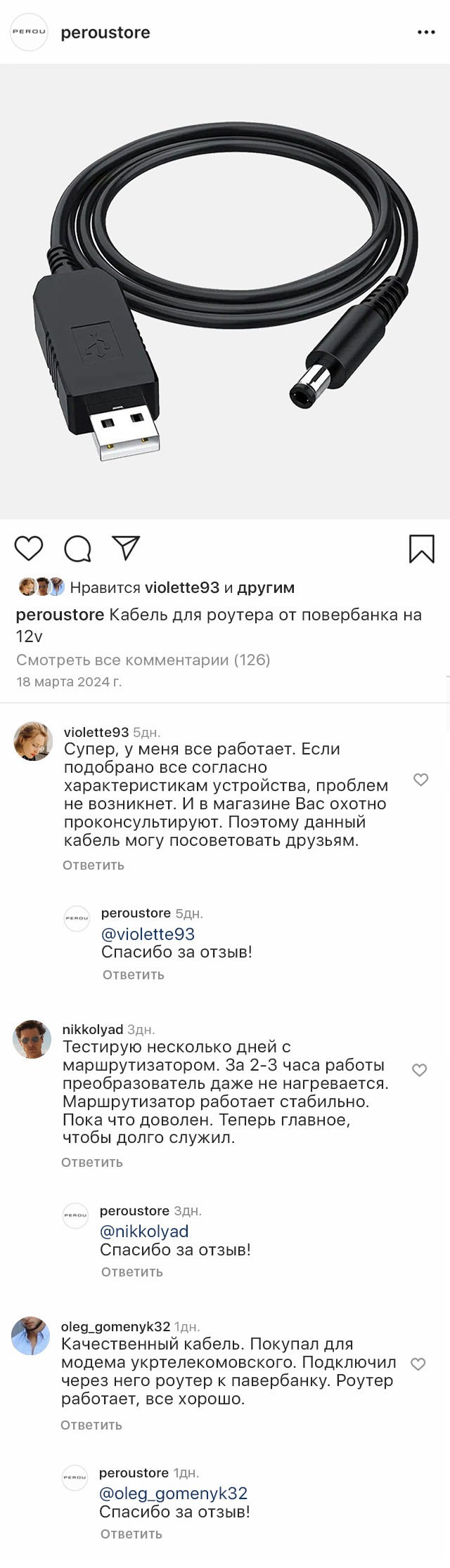Viewport: 450px width, 1568px height.
Task: Open peroustore profile from header
Action: point(105,32)
